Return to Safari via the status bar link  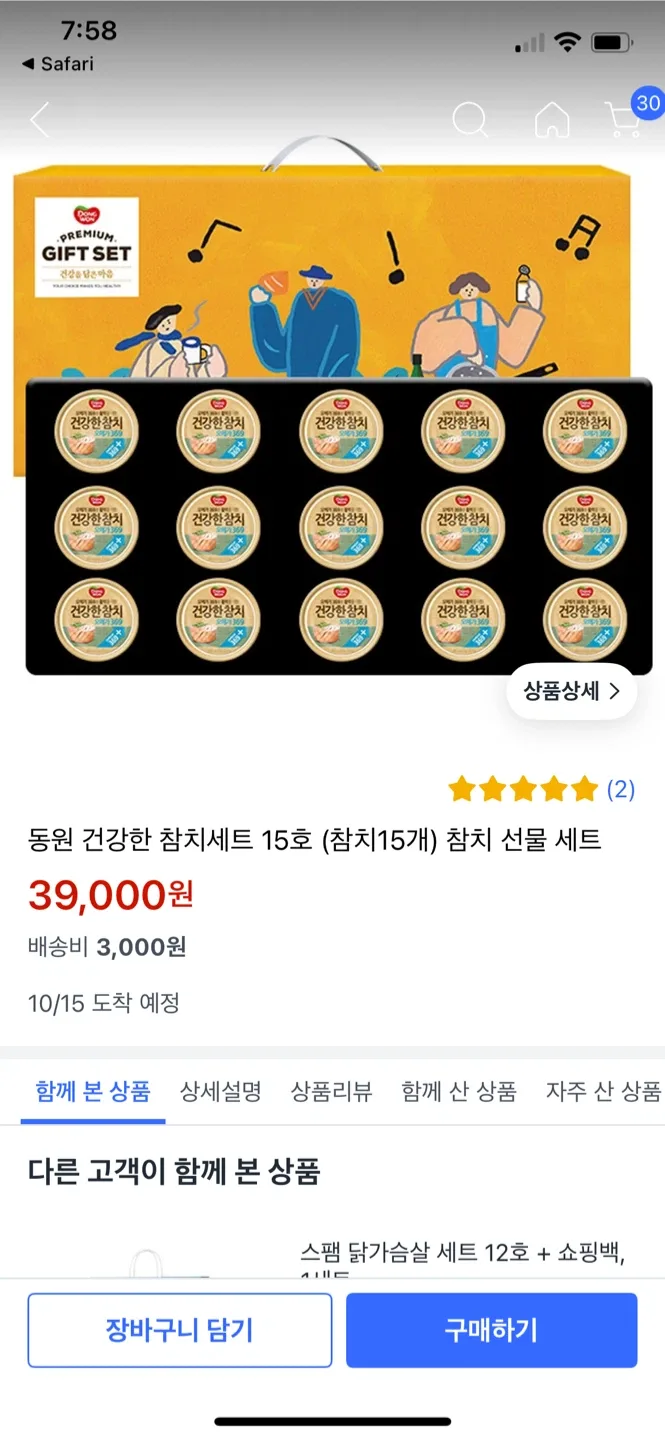(x=58, y=64)
